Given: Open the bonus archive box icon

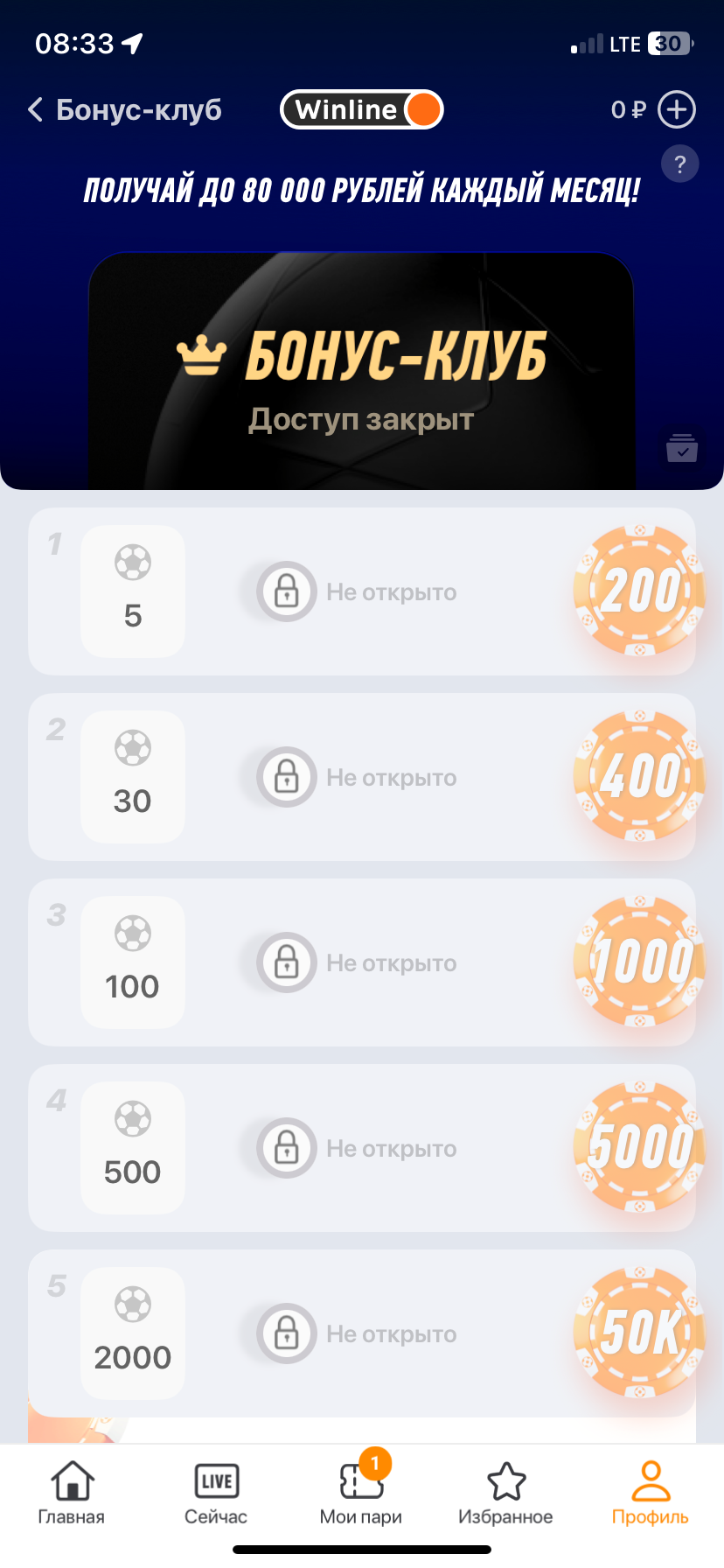Looking at the screenshot, I should [681, 448].
